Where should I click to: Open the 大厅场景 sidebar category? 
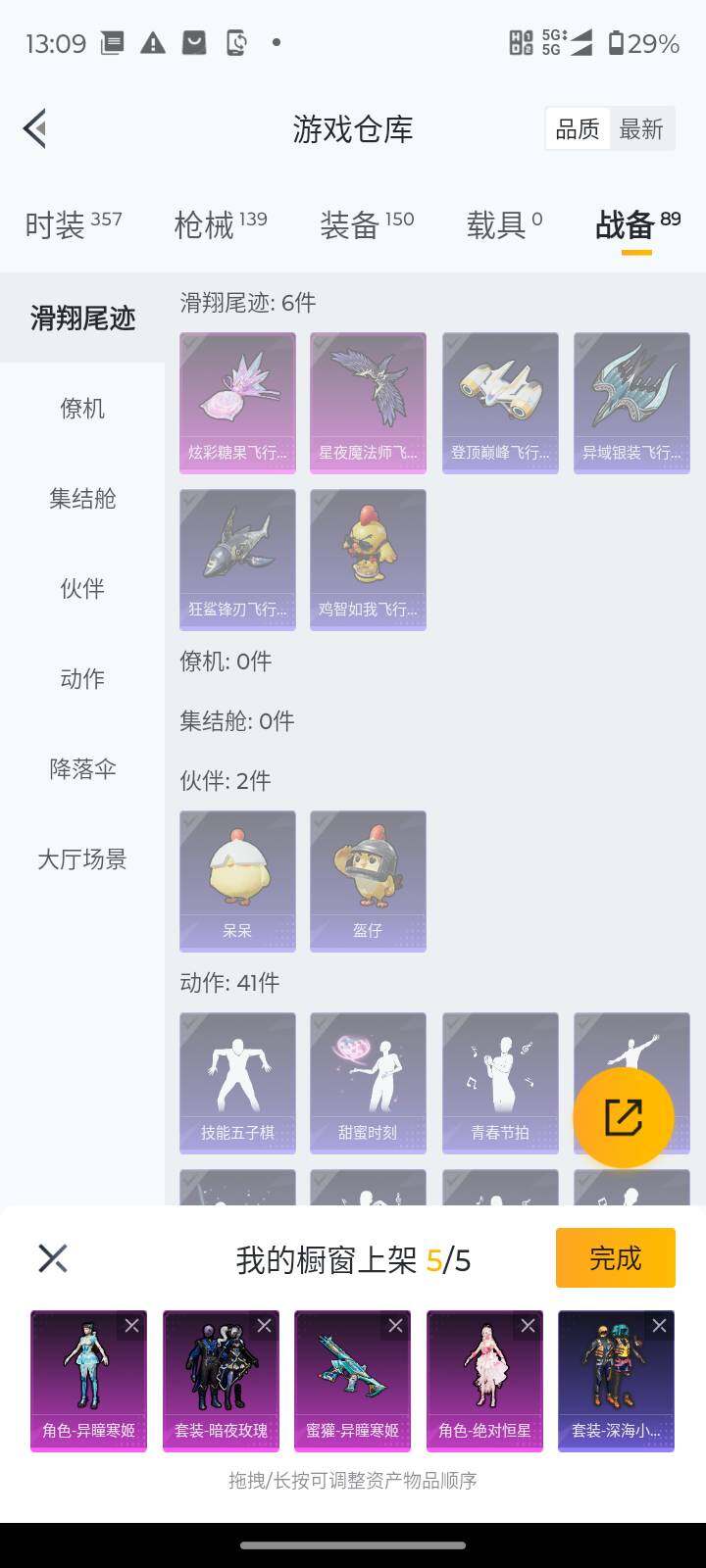(x=80, y=859)
